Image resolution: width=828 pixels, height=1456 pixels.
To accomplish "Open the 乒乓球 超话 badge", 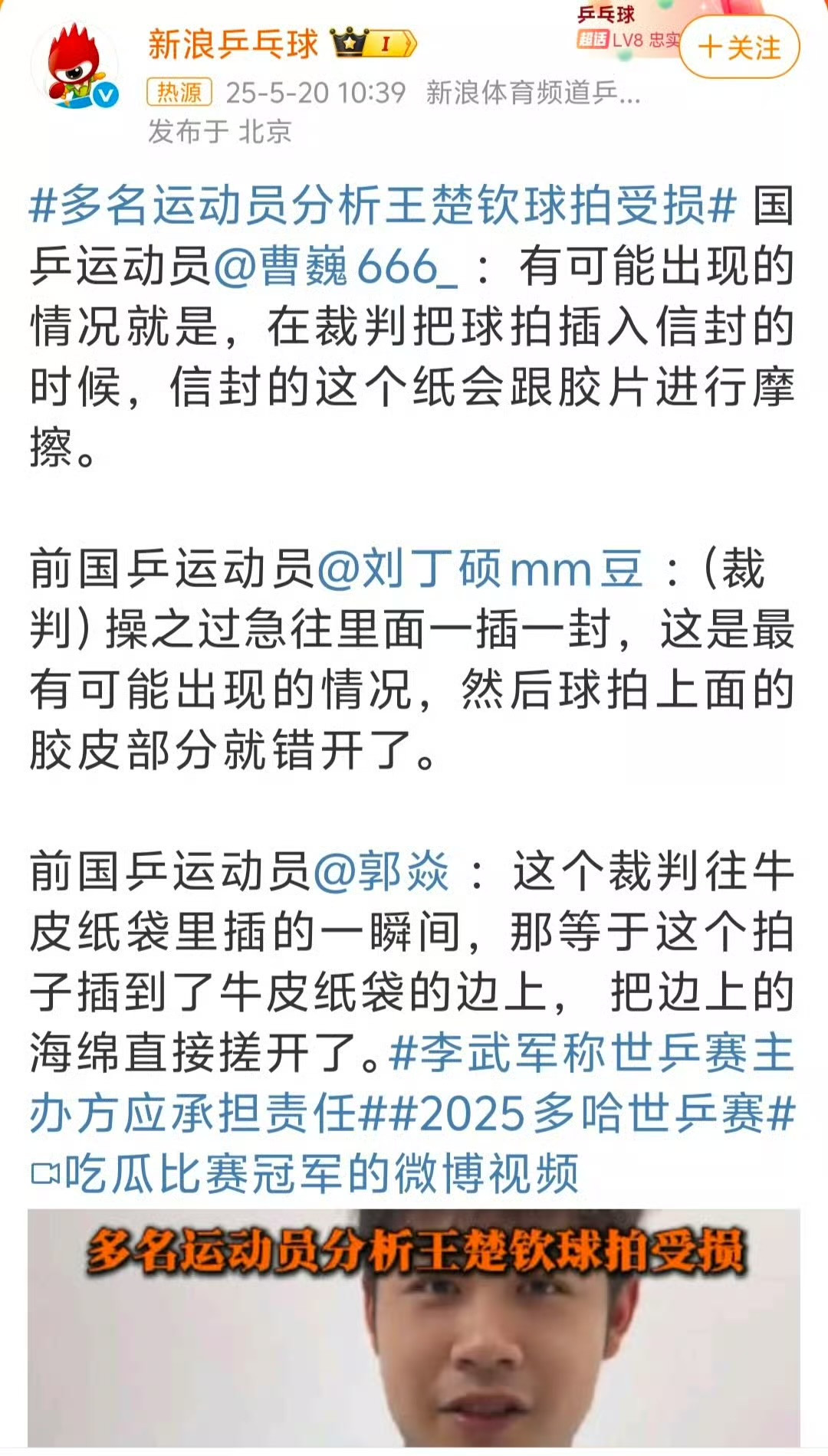I will point(629,27).
